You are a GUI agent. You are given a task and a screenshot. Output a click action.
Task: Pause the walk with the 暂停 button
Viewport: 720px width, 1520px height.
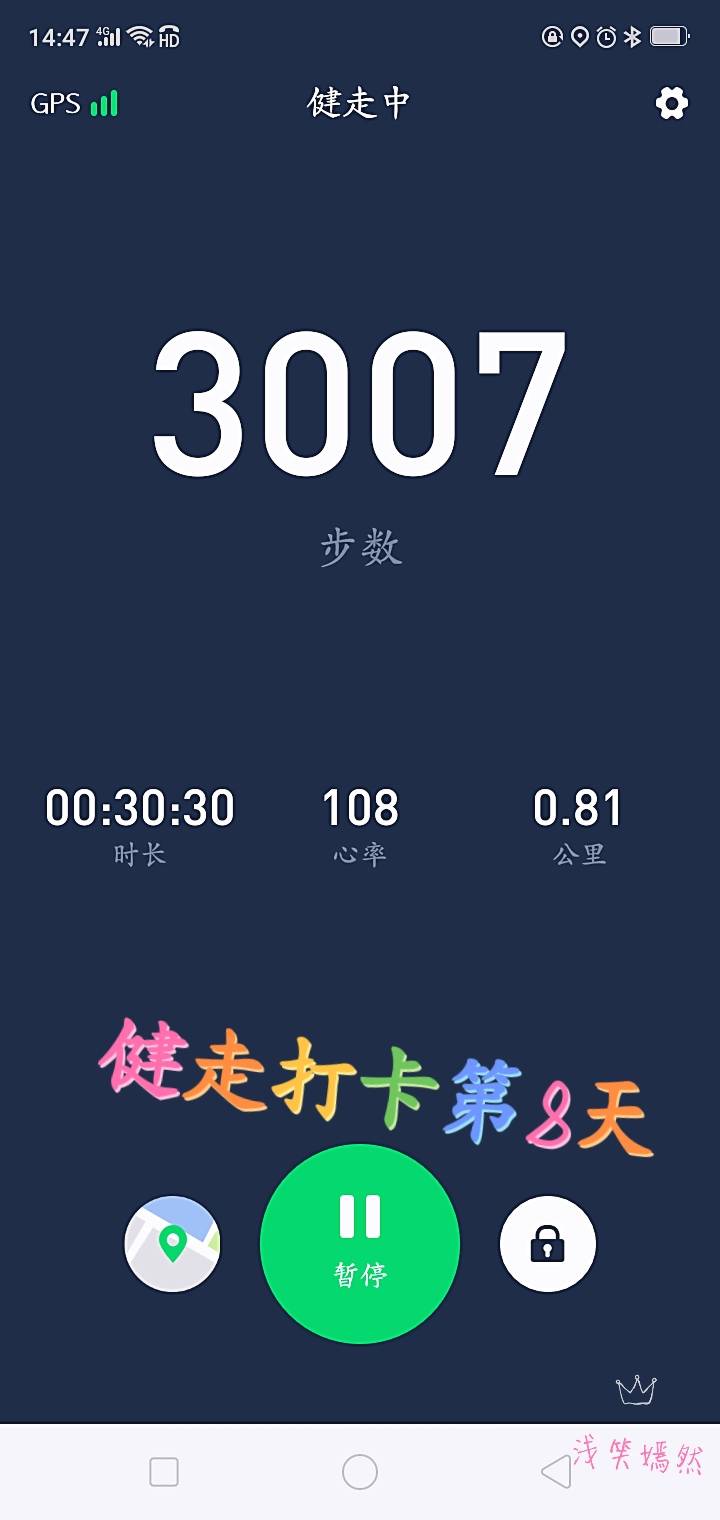point(360,1243)
